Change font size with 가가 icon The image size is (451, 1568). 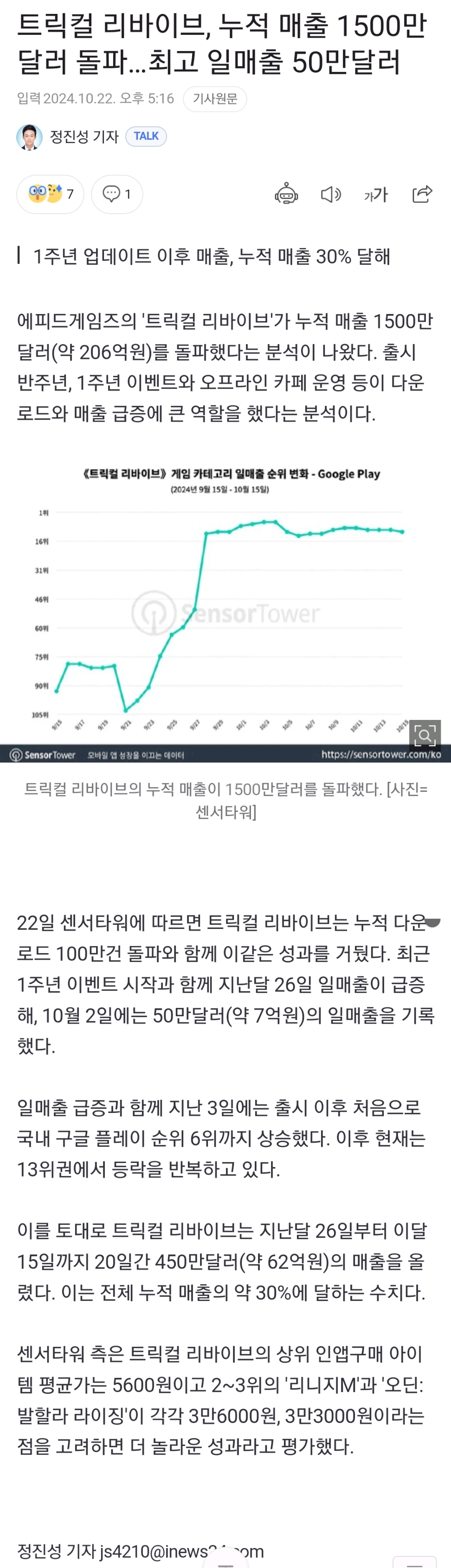[x=376, y=194]
